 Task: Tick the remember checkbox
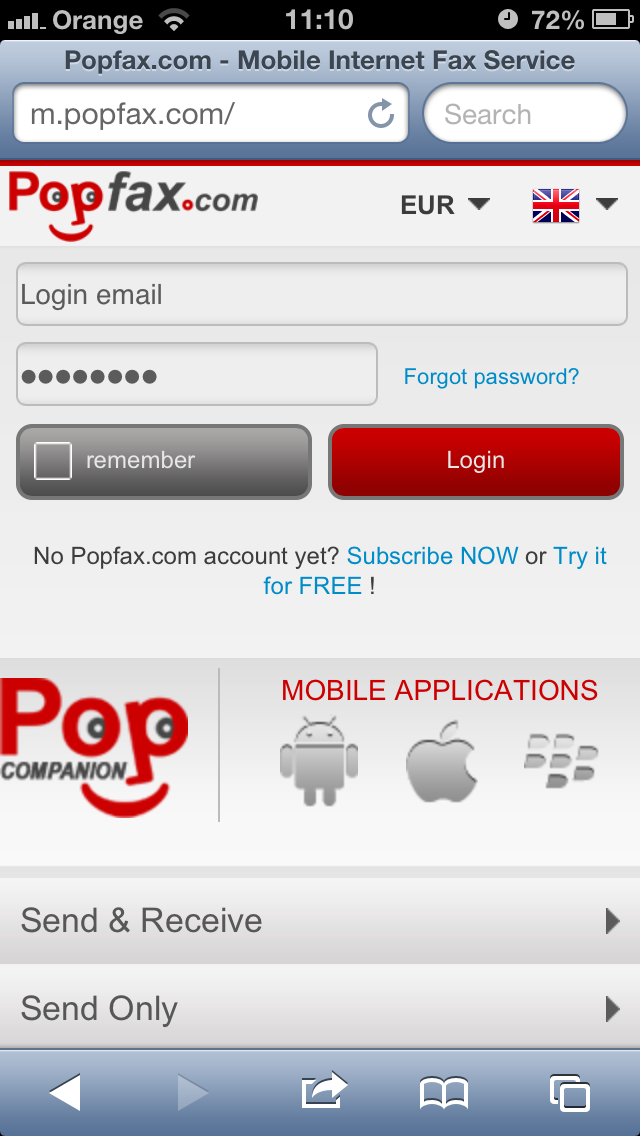54,461
